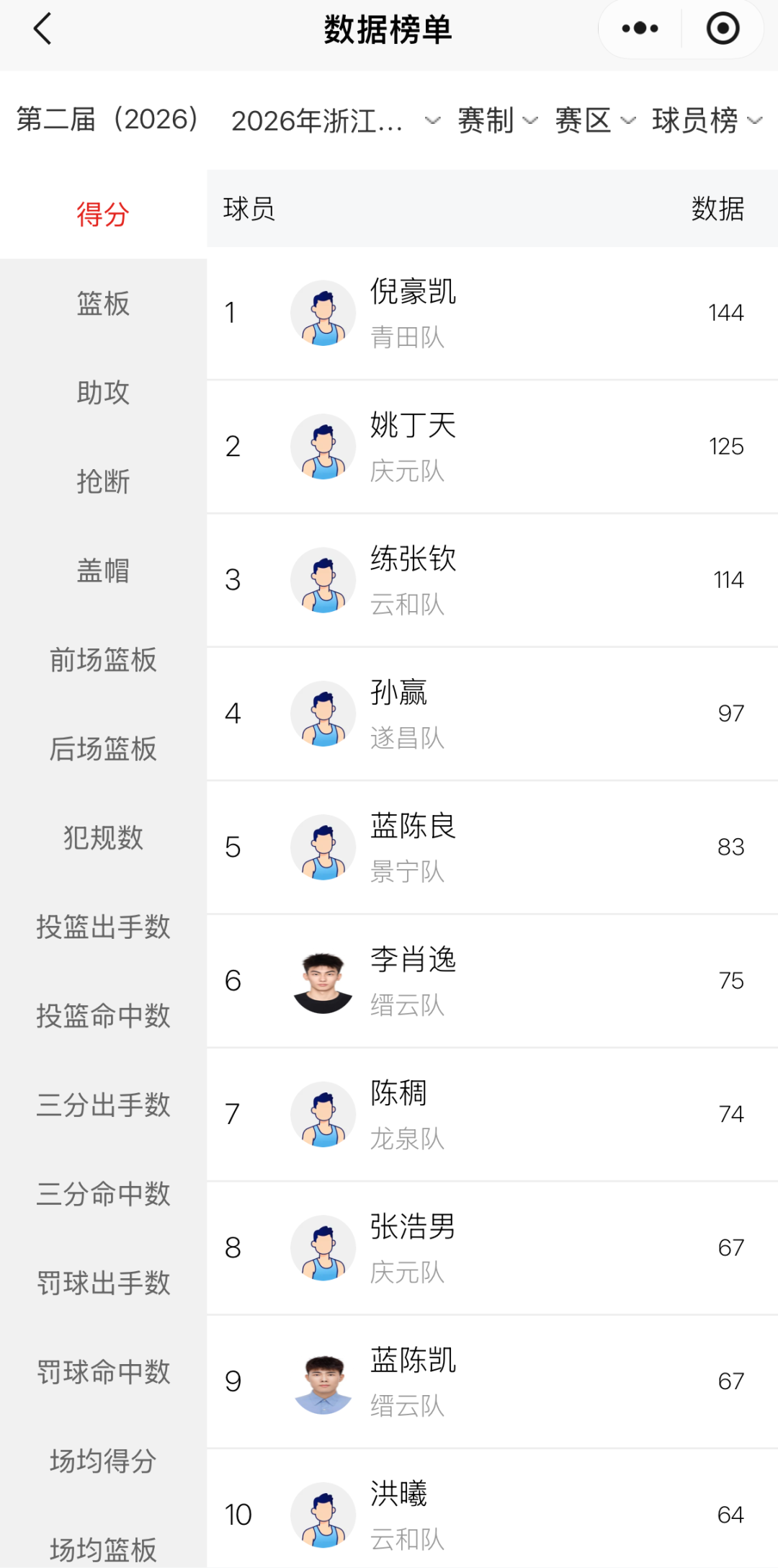Select the 犯规数 category
The image size is (778, 1568).
point(103,837)
